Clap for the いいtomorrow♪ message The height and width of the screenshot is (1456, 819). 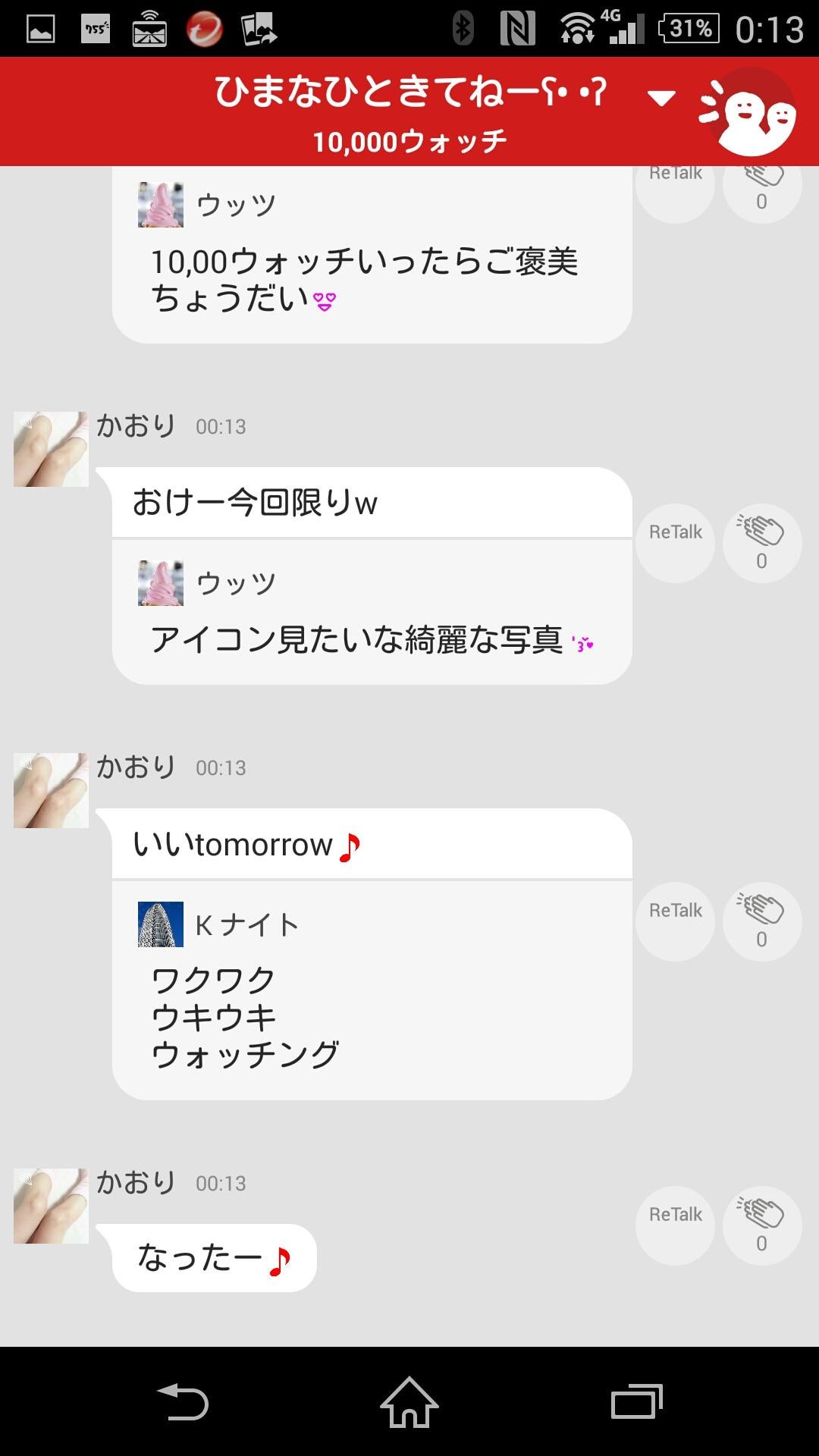coord(761,921)
